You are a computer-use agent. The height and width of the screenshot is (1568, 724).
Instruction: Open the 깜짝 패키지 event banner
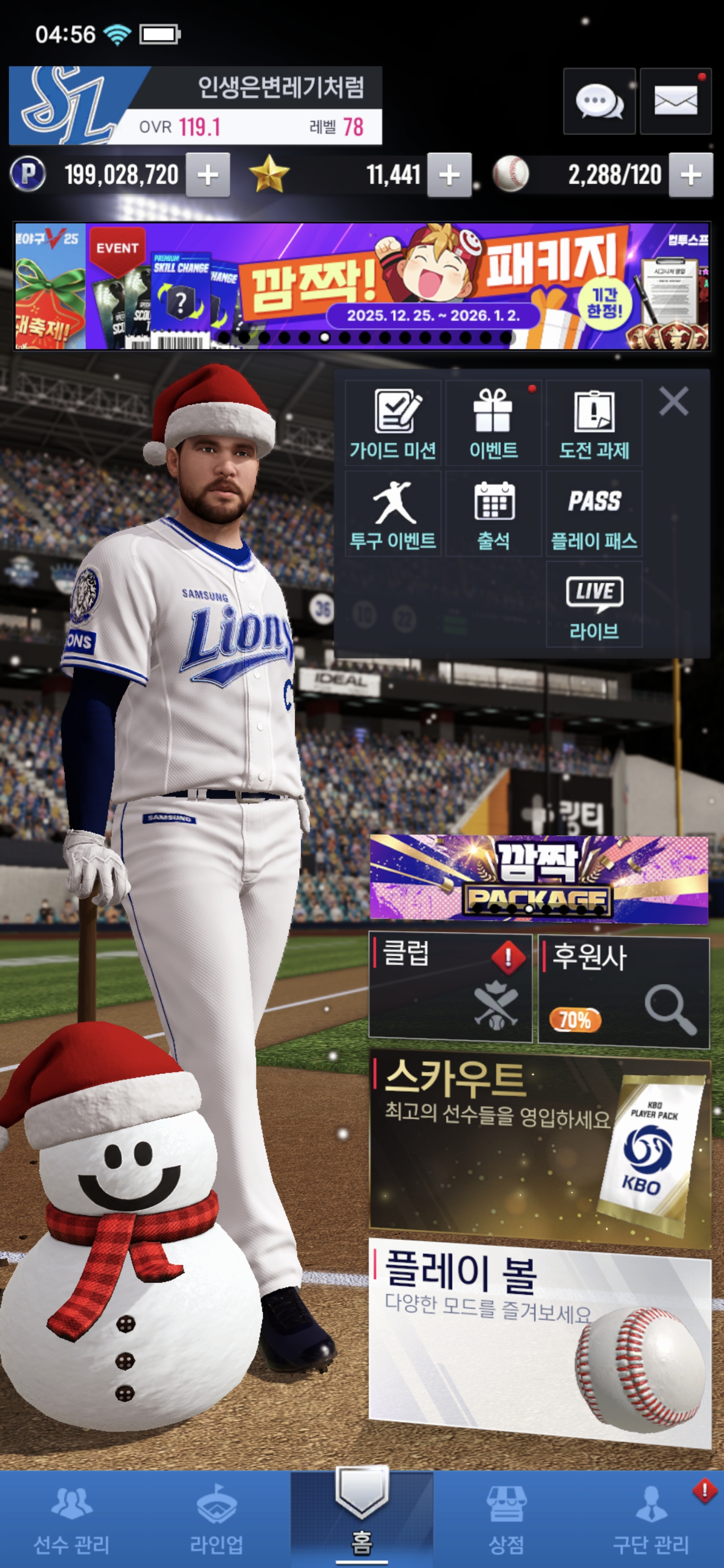426,286
